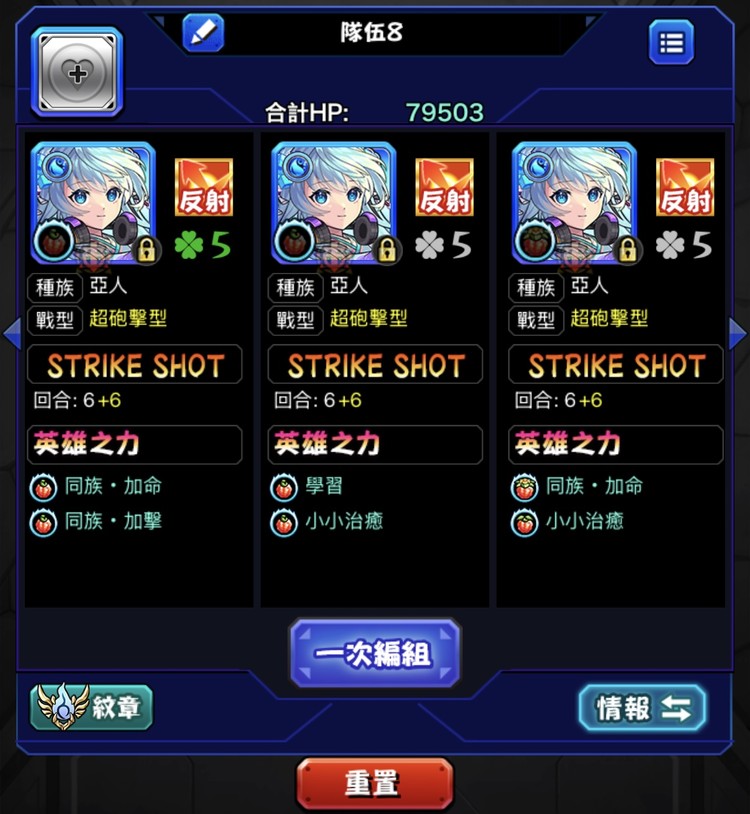
Task: Click the dark sphere icon on first portrait
Action: tap(53, 240)
